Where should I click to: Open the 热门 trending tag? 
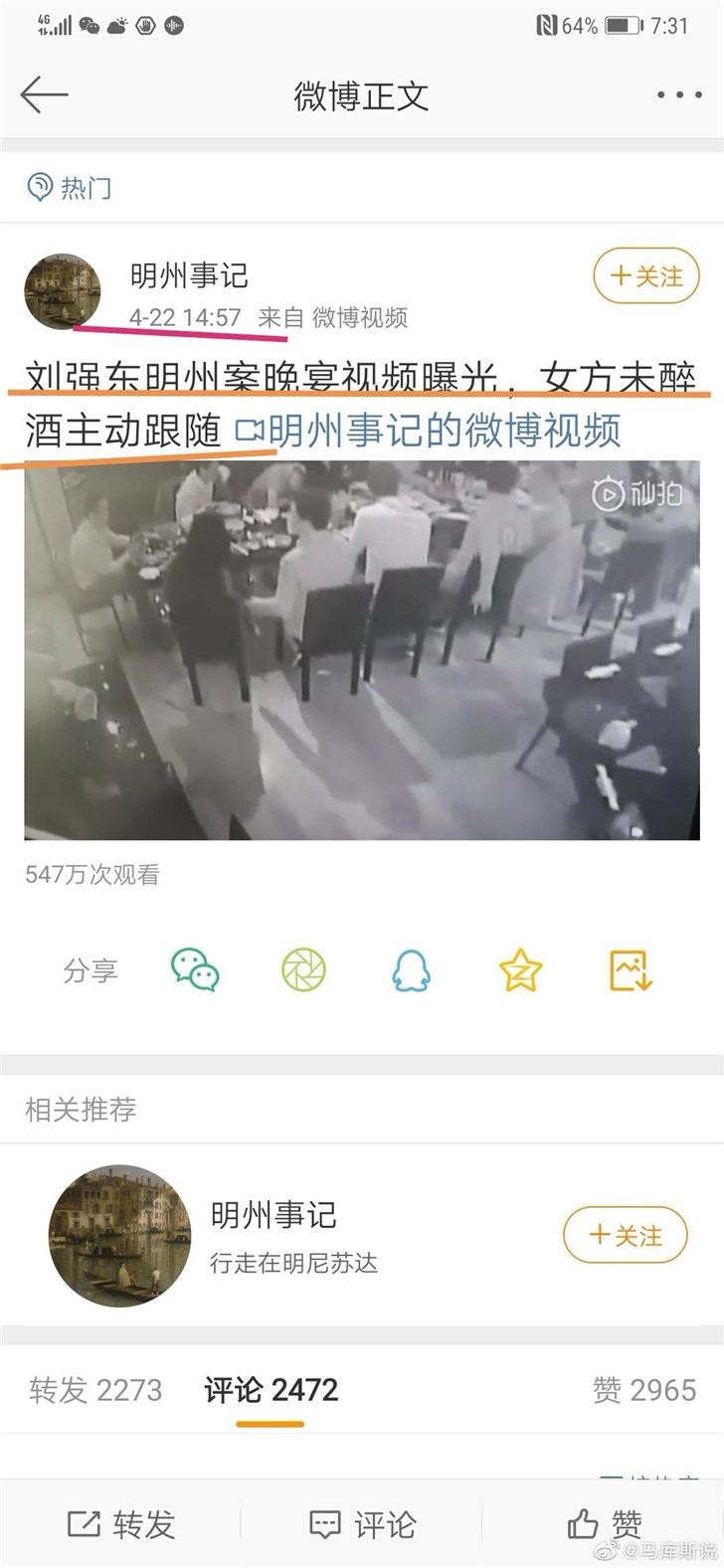click(70, 187)
